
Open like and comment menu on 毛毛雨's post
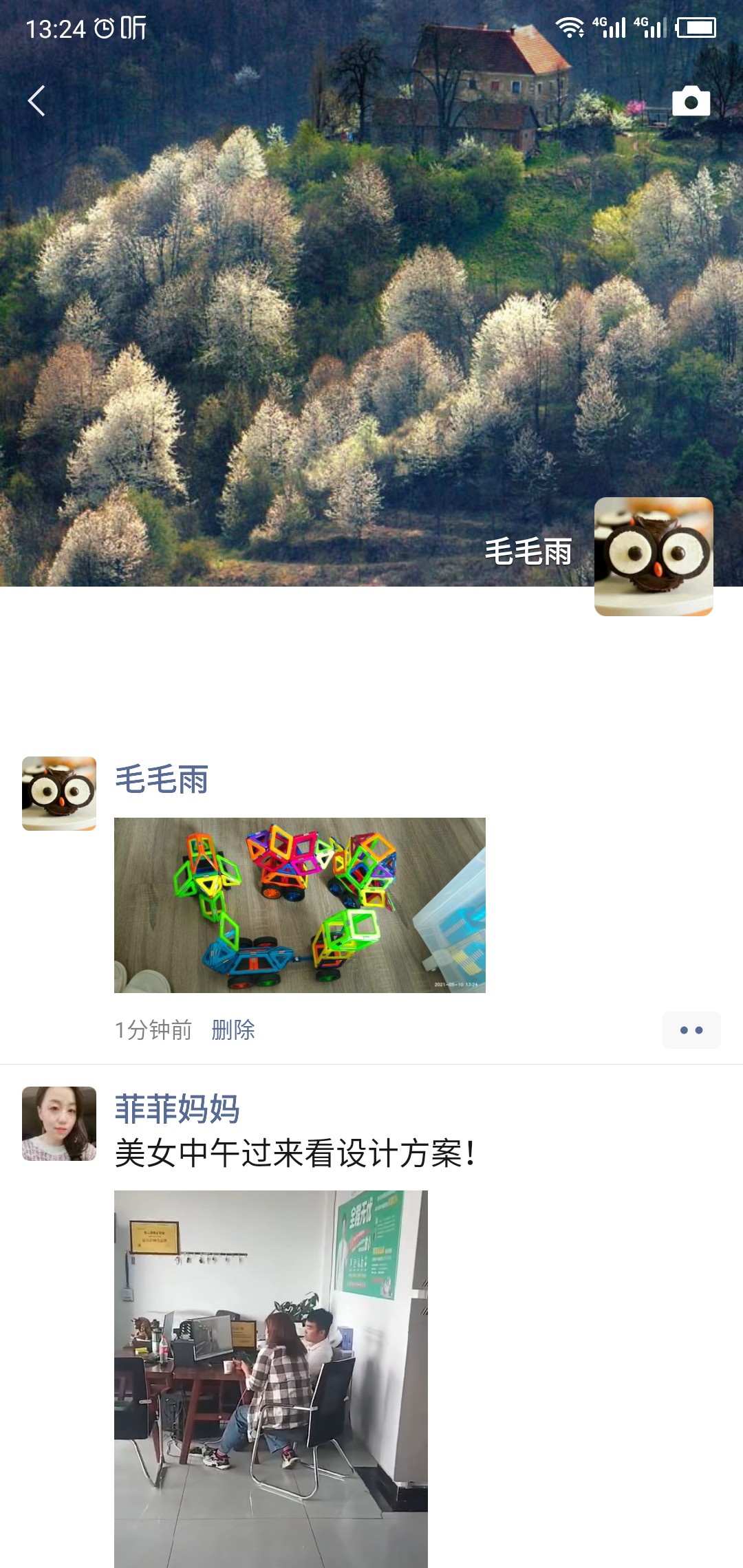coord(691,1030)
